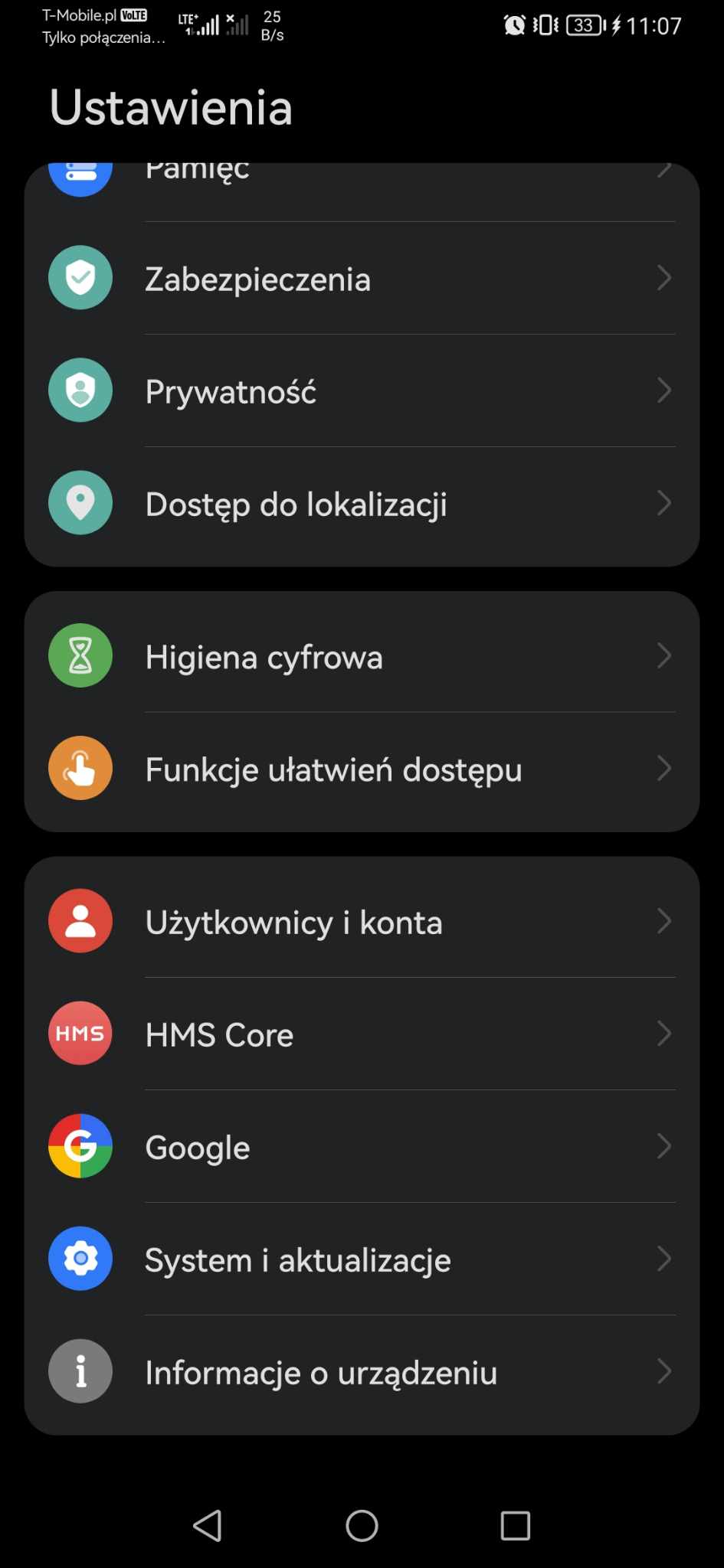Open the Google settings row
Image resolution: width=724 pixels, height=1568 pixels.
(x=362, y=1146)
